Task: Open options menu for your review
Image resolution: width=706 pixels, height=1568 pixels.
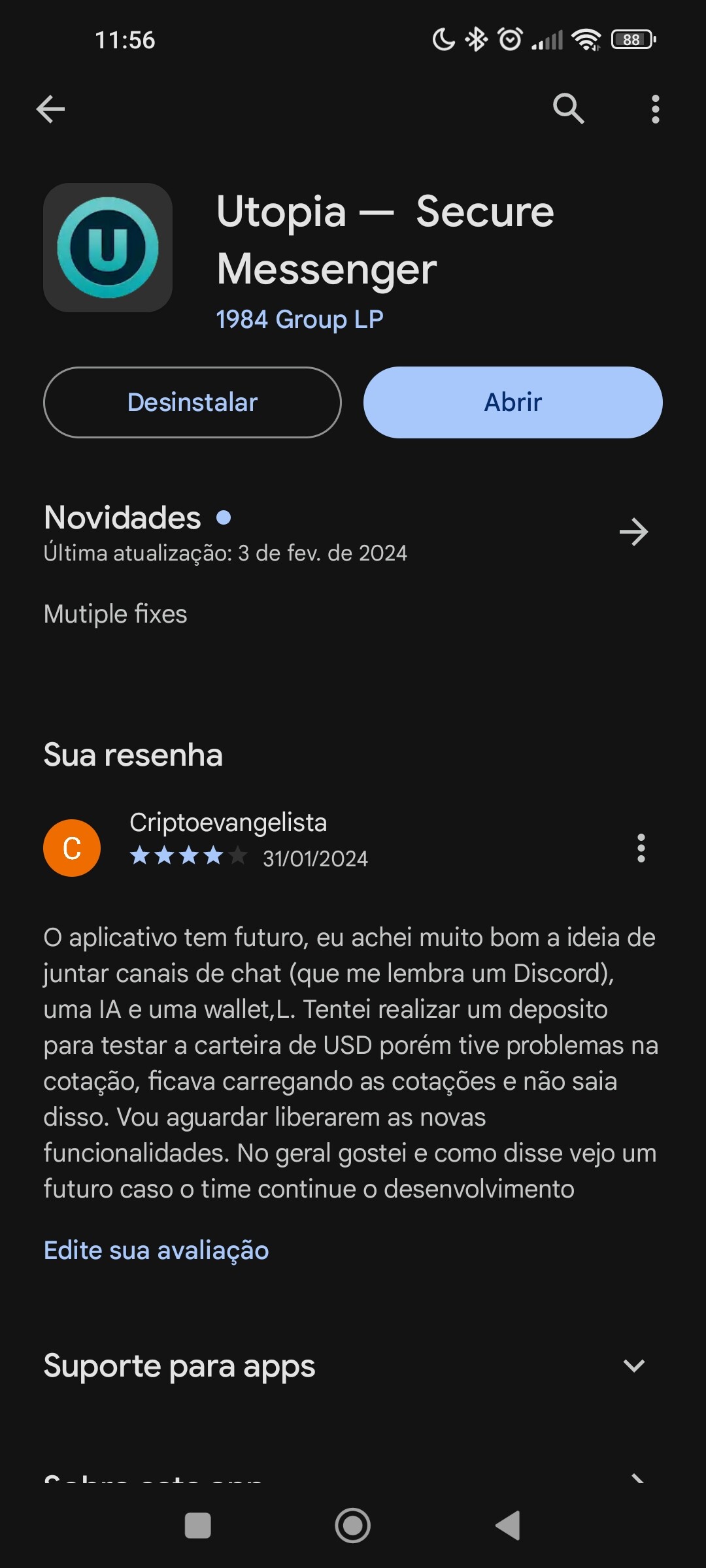Action: (641, 848)
